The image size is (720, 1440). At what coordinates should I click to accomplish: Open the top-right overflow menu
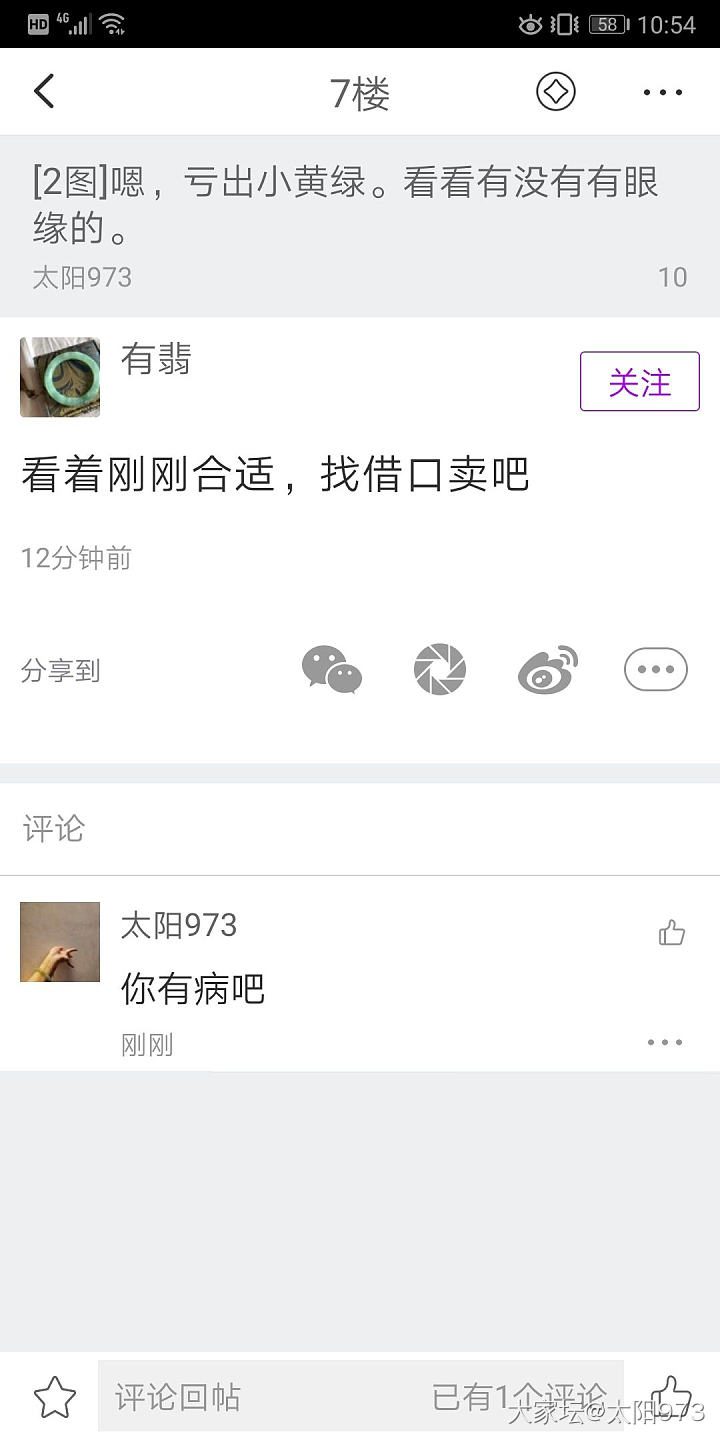(662, 93)
